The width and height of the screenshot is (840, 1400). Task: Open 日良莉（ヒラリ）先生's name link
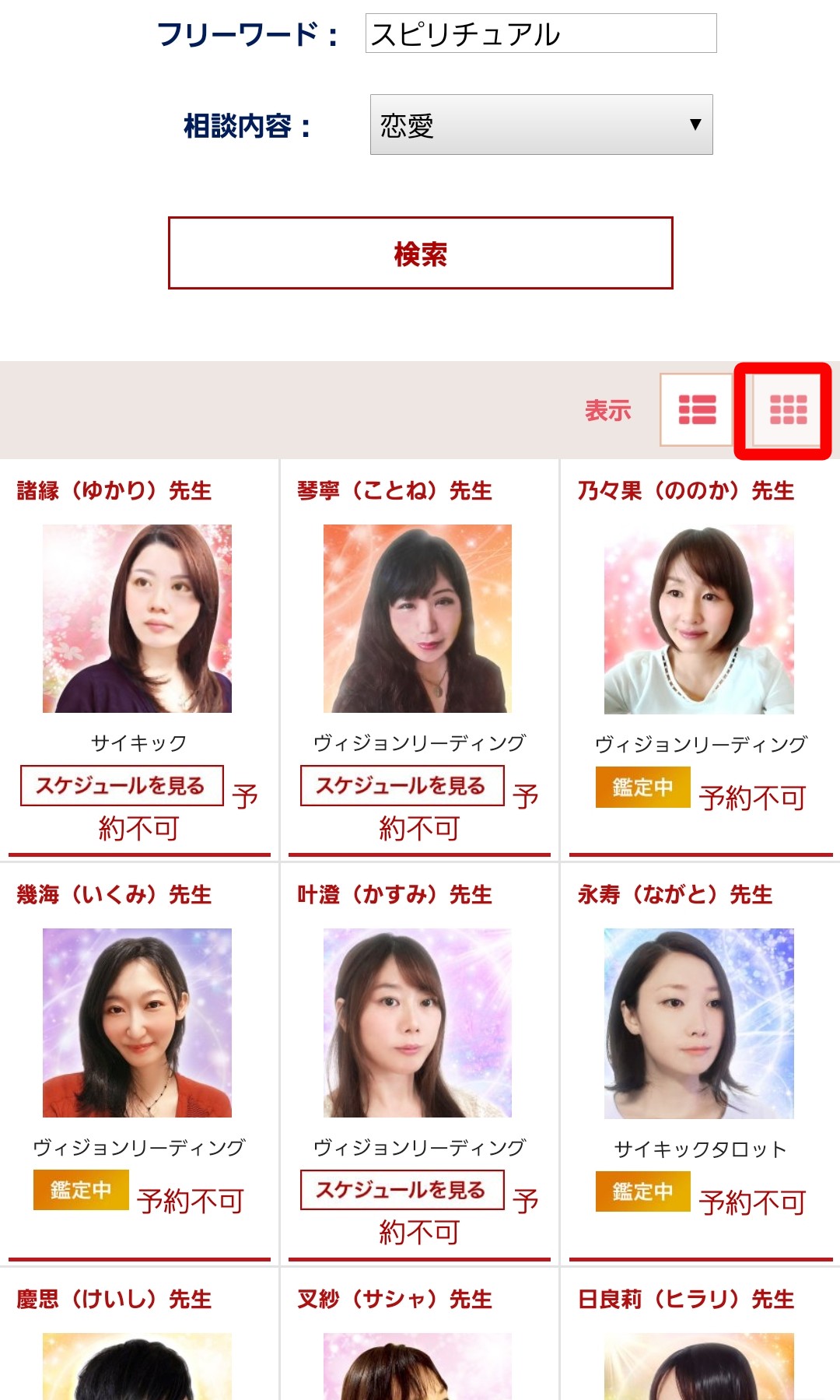tap(685, 1299)
